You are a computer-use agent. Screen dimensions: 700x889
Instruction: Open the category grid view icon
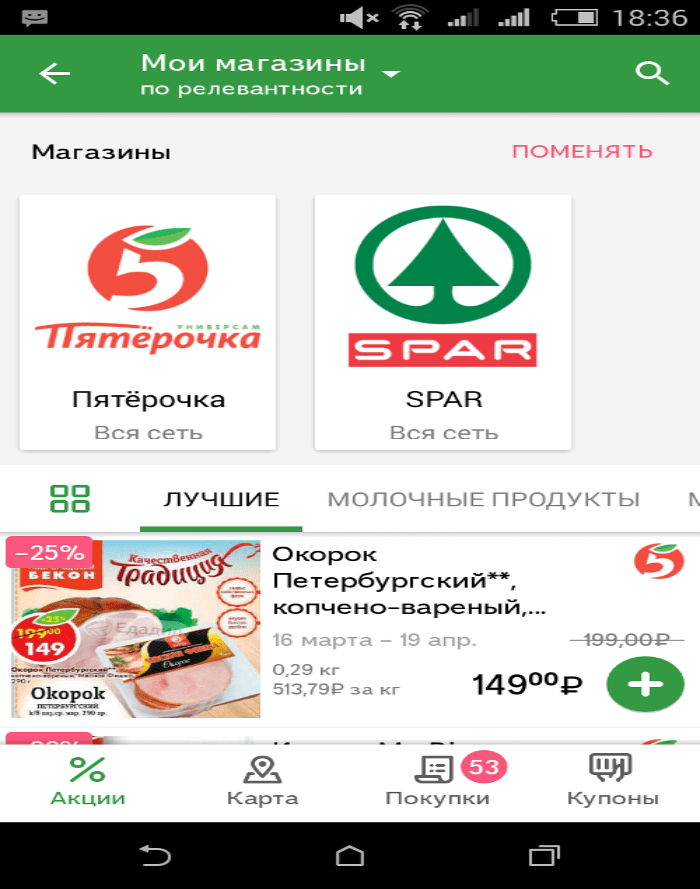click(69, 499)
